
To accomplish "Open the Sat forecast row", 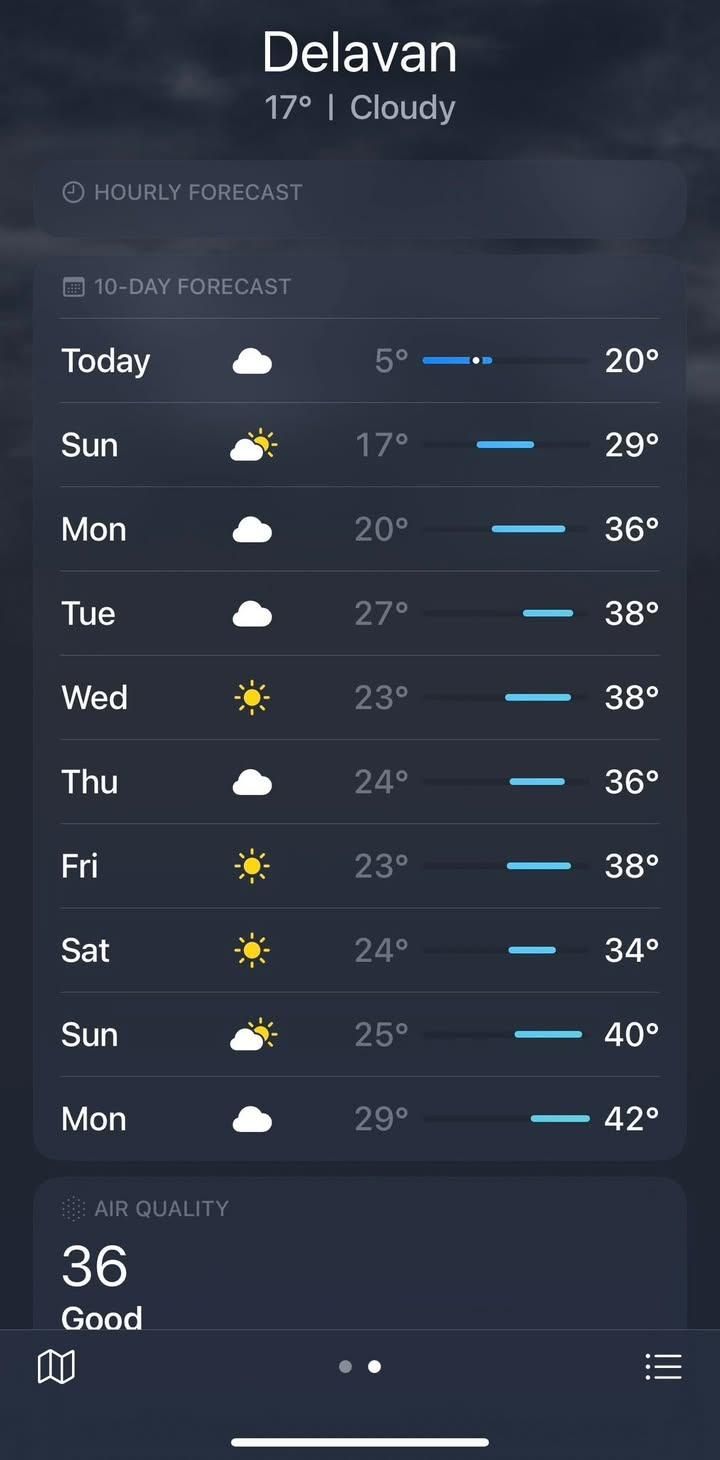I will tap(360, 949).
